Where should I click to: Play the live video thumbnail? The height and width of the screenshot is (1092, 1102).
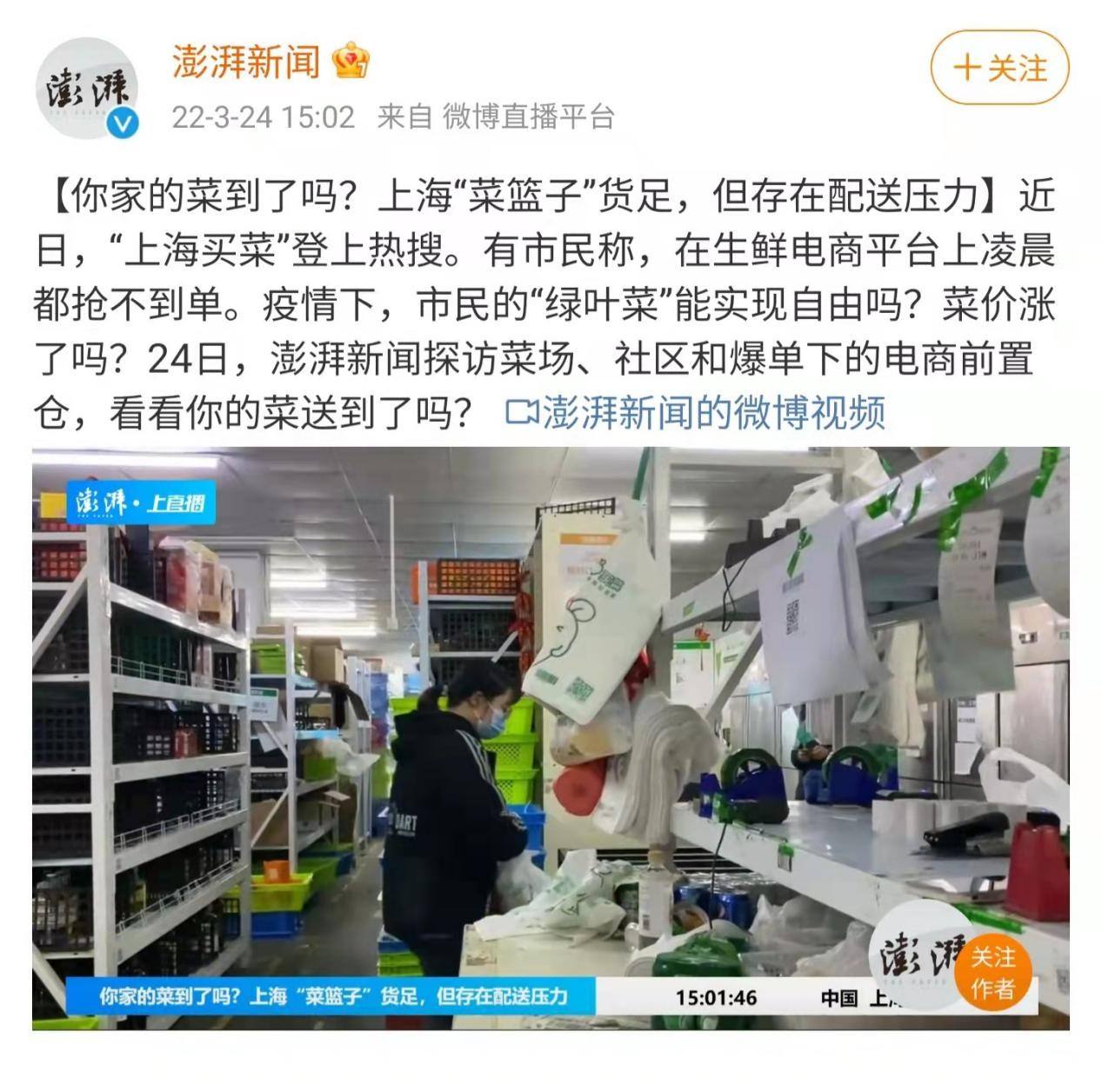tap(550, 737)
